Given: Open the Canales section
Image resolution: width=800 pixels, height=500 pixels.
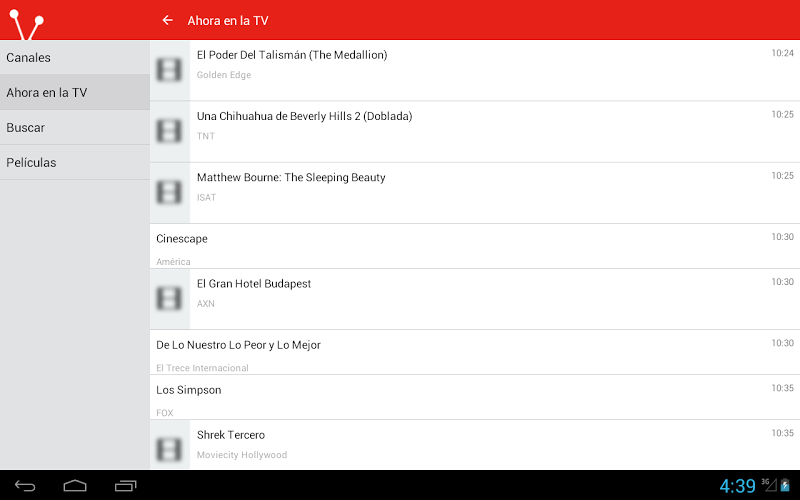Looking at the screenshot, I should click(x=74, y=58).
